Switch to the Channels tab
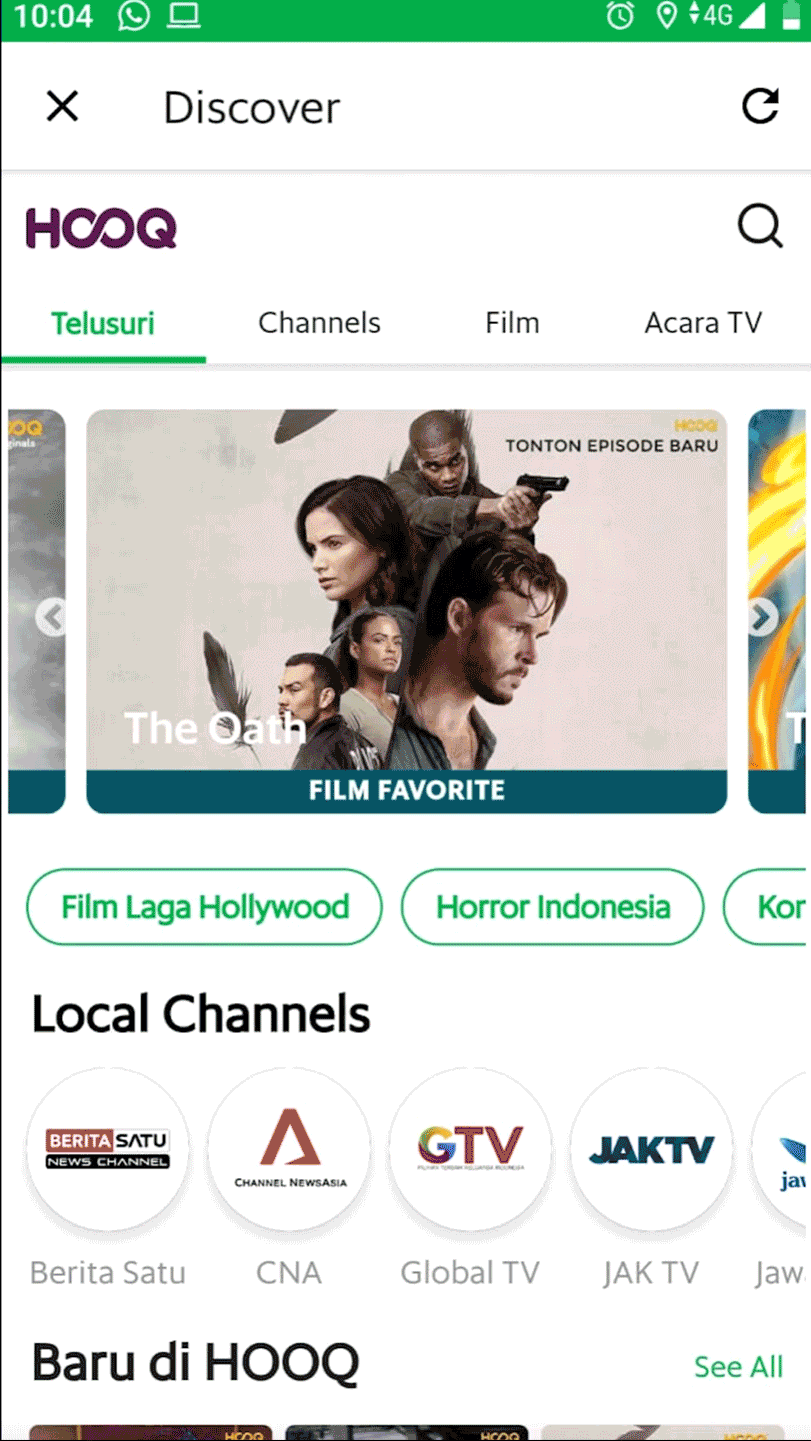811x1441 pixels. pos(319,323)
